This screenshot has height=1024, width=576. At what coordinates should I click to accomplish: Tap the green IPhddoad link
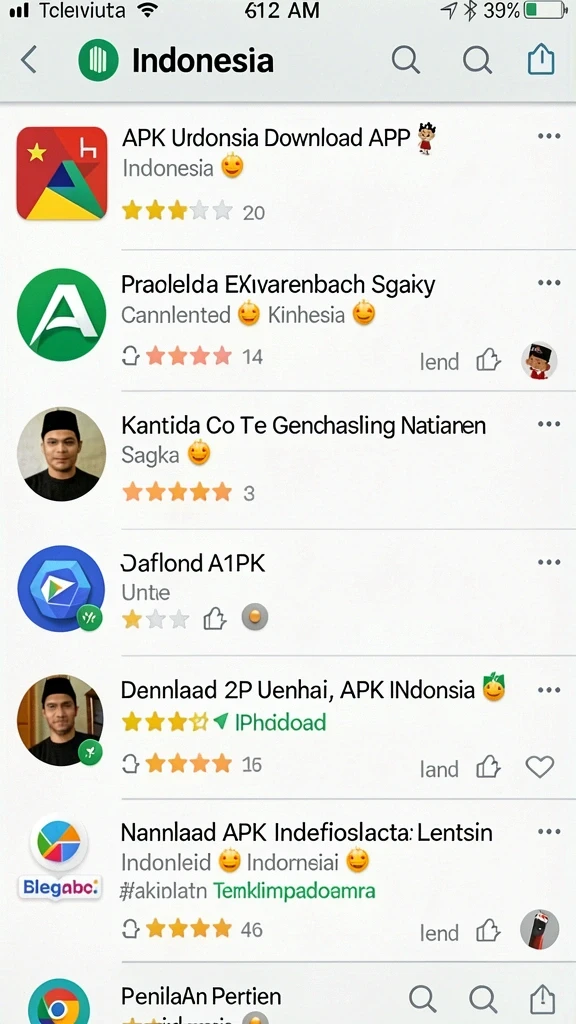(x=280, y=722)
